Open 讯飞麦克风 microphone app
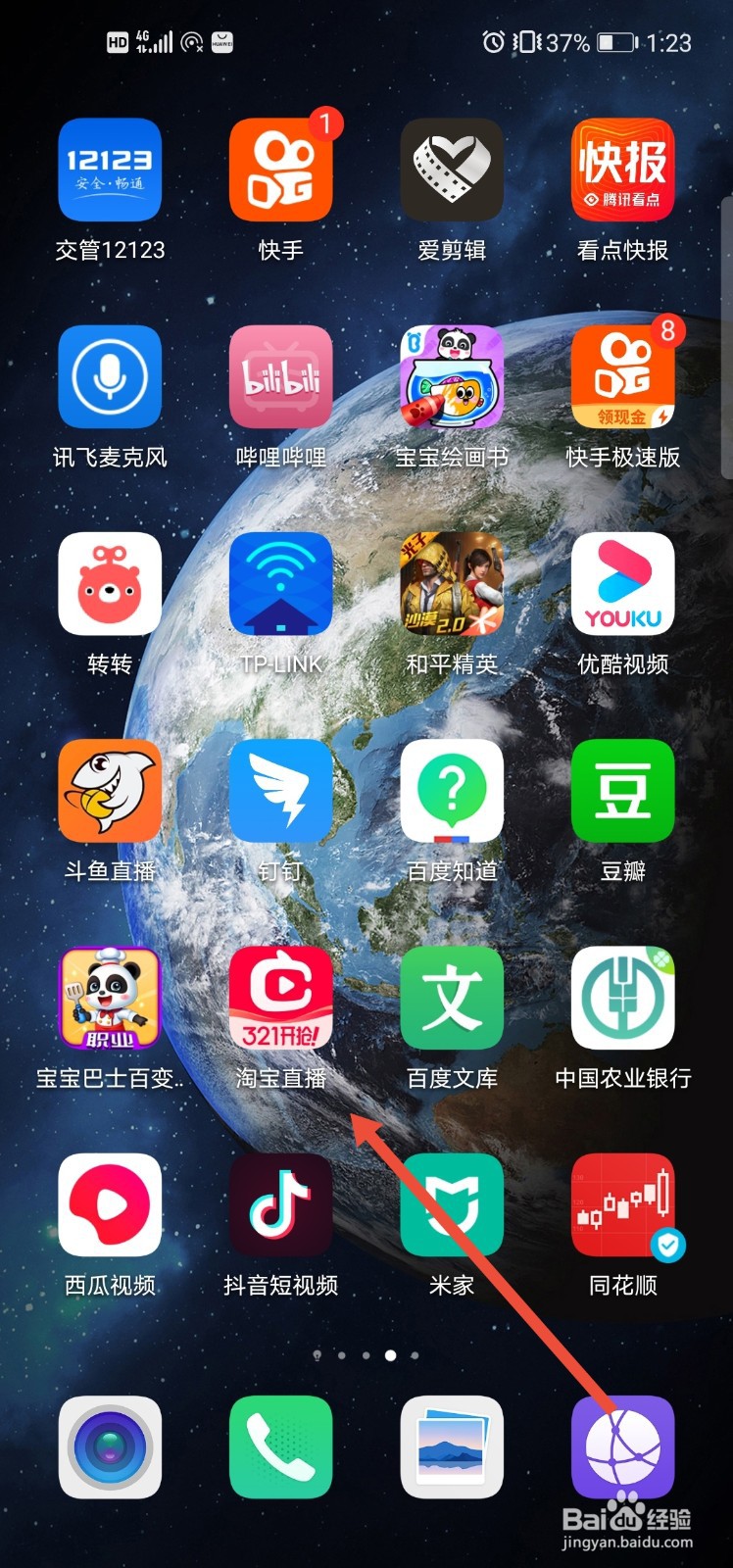Image resolution: width=733 pixels, height=1568 pixels. [110, 377]
